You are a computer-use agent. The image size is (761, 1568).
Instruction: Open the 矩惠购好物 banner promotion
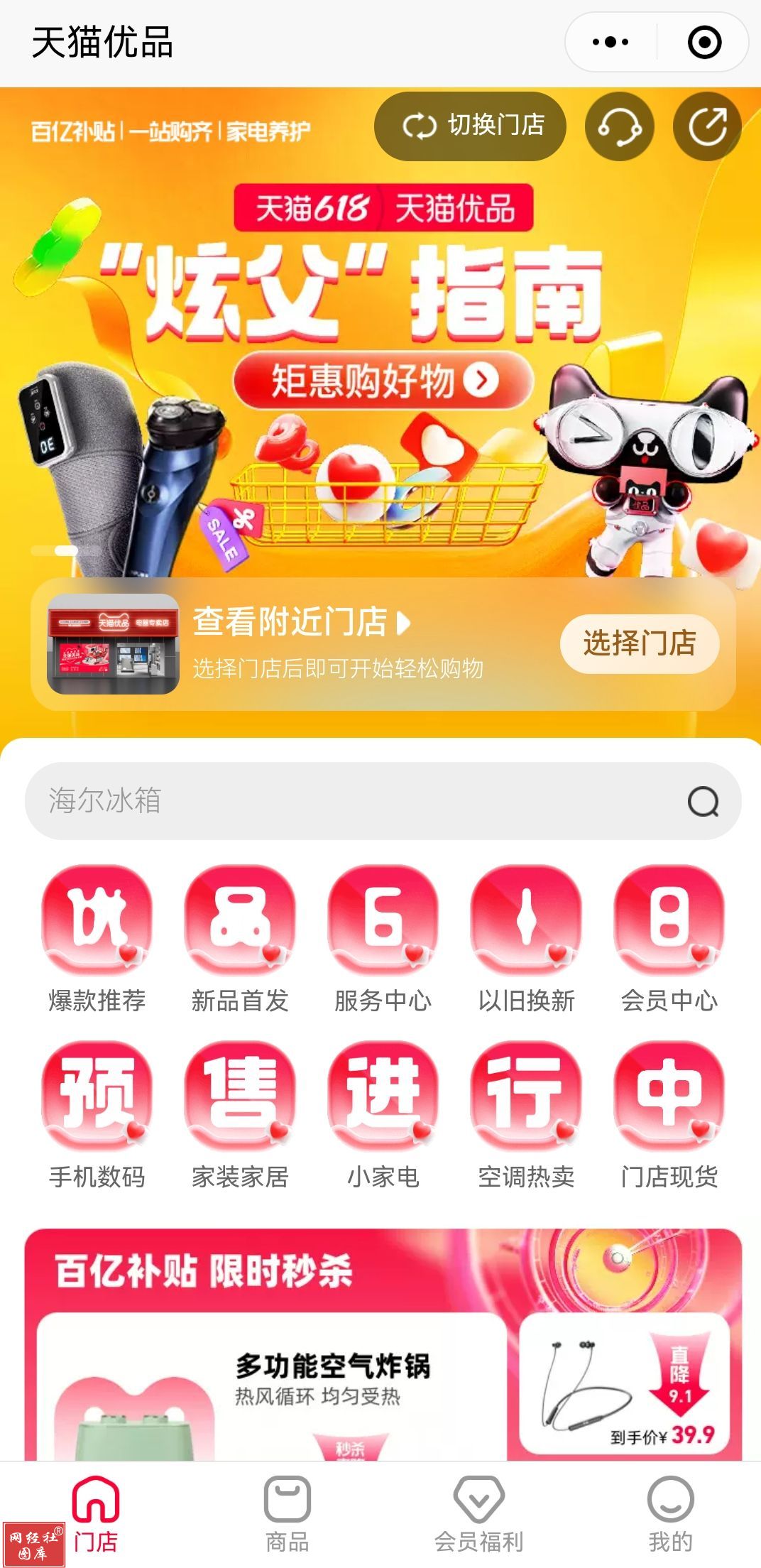pyautogui.click(x=383, y=381)
